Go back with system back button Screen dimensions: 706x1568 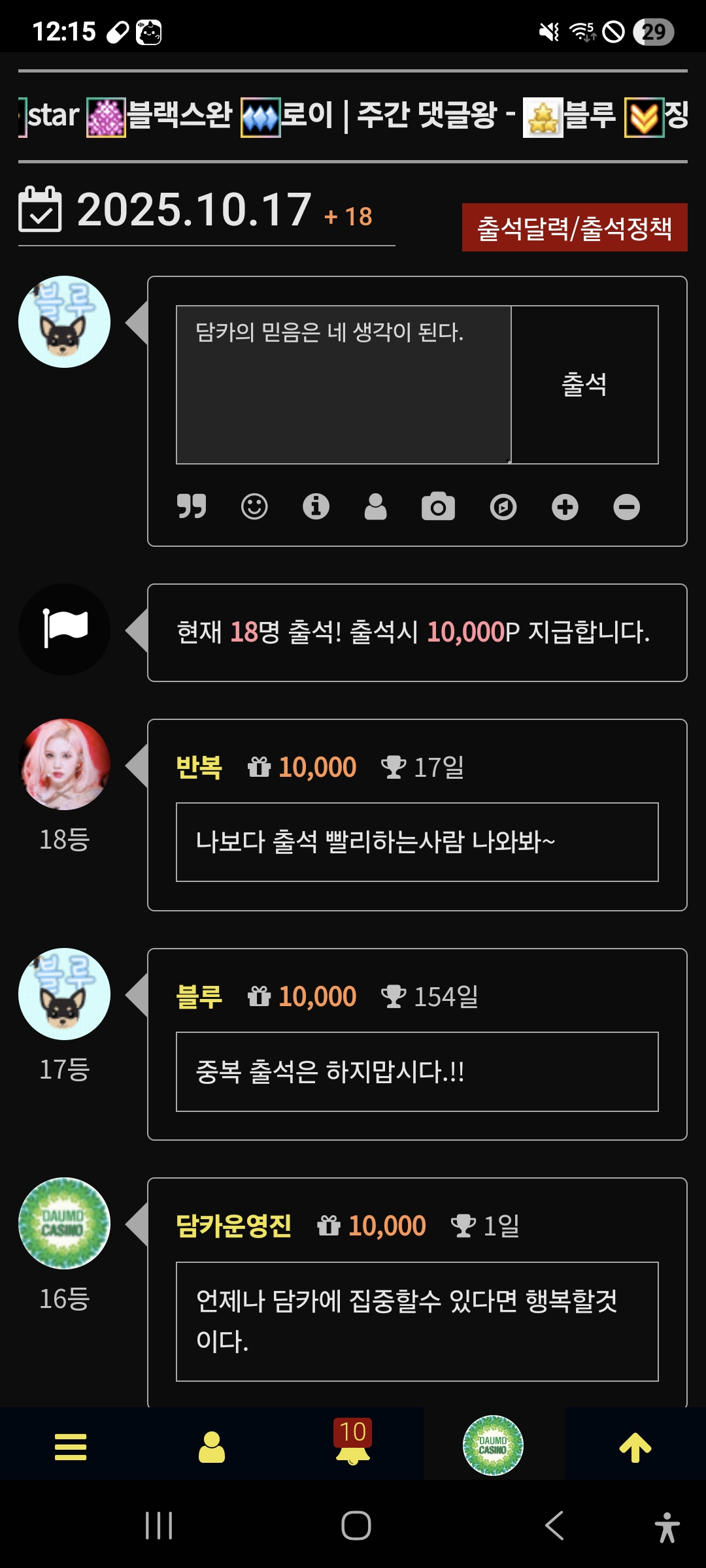(554, 1526)
